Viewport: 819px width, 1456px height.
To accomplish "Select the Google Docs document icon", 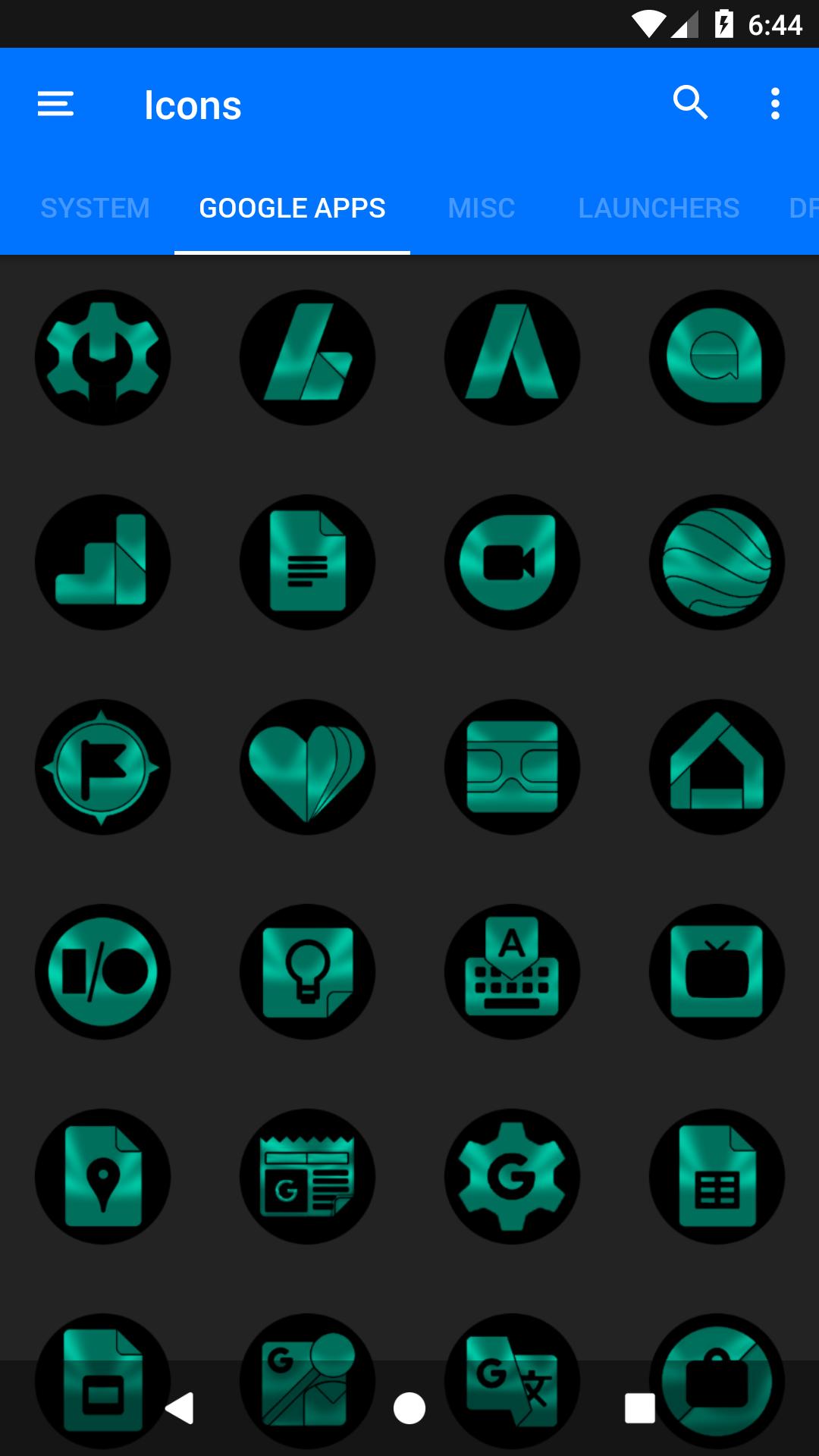I will 307,562.
